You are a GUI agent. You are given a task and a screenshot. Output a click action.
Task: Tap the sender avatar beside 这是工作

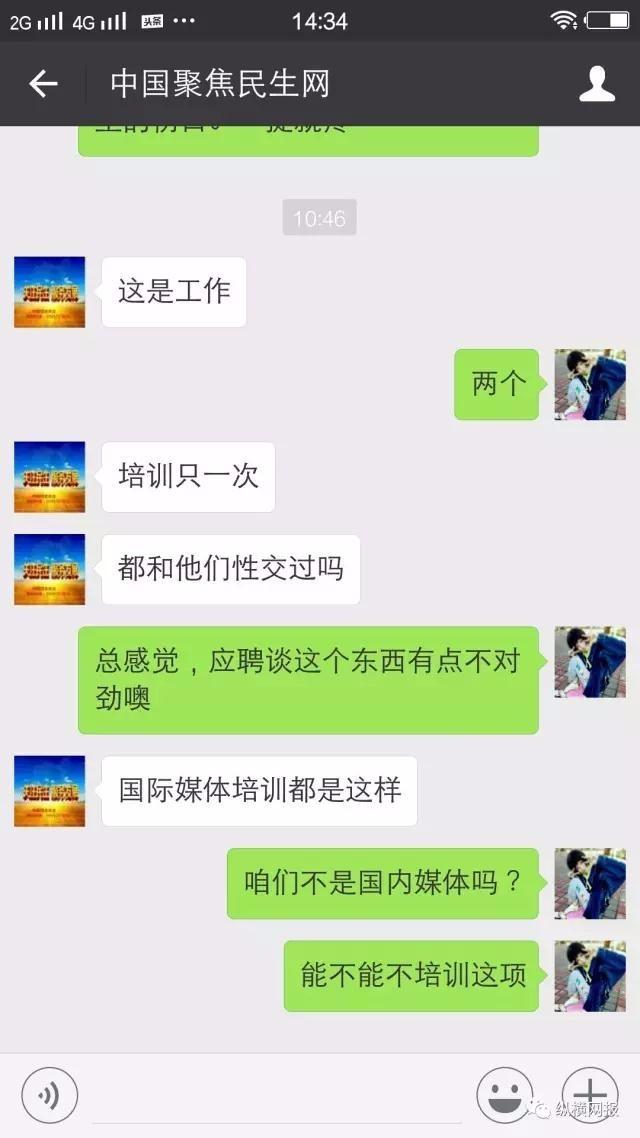pos(50,292)
